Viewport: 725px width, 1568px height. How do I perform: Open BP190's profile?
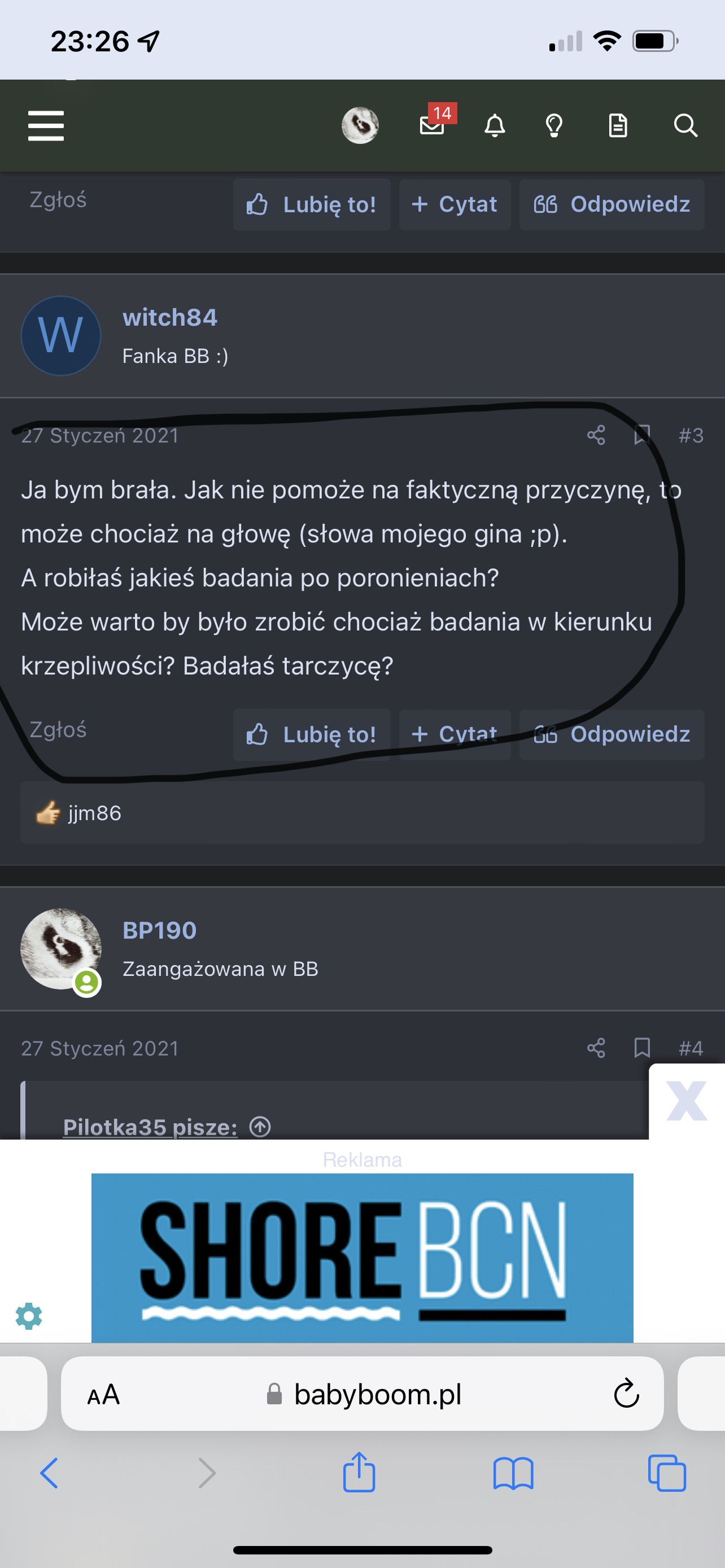pos(159,930)
